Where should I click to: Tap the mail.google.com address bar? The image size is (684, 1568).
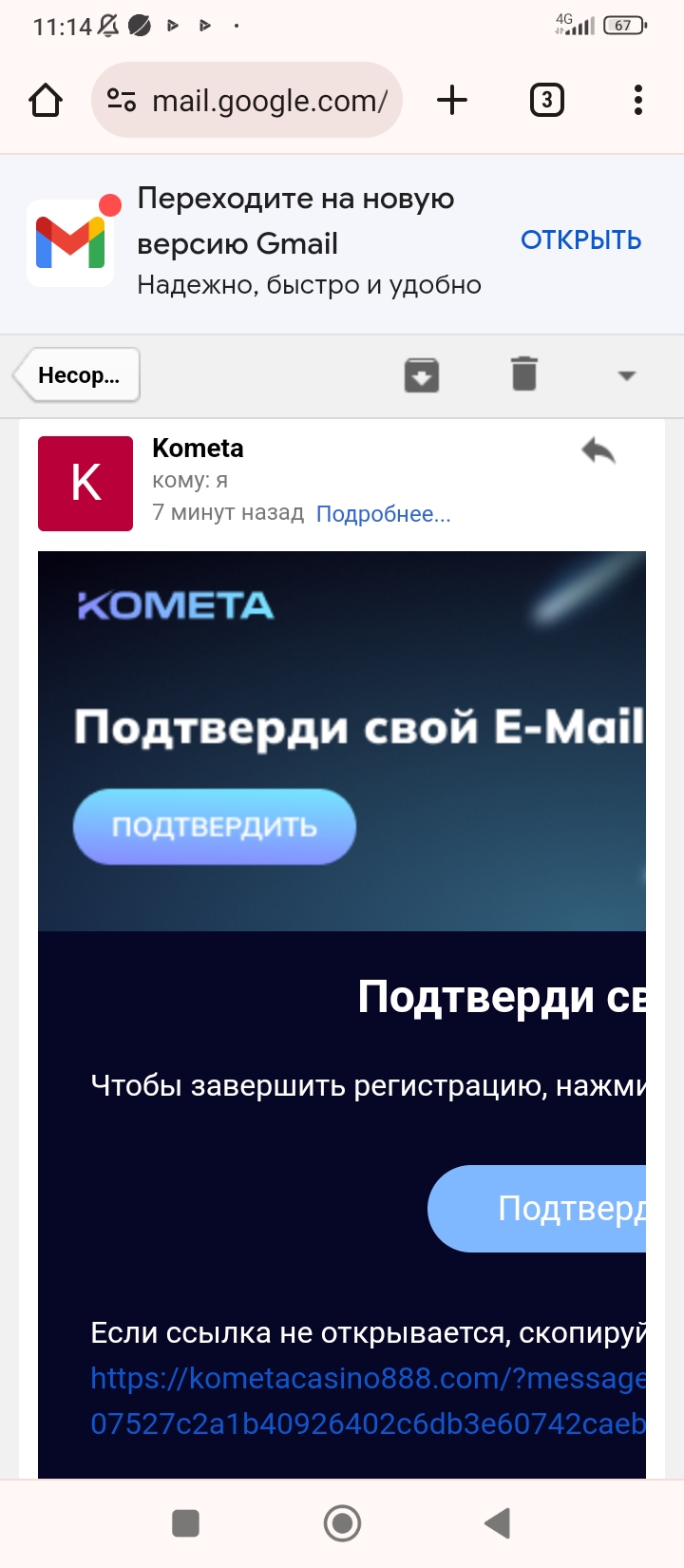click(247, 100)
